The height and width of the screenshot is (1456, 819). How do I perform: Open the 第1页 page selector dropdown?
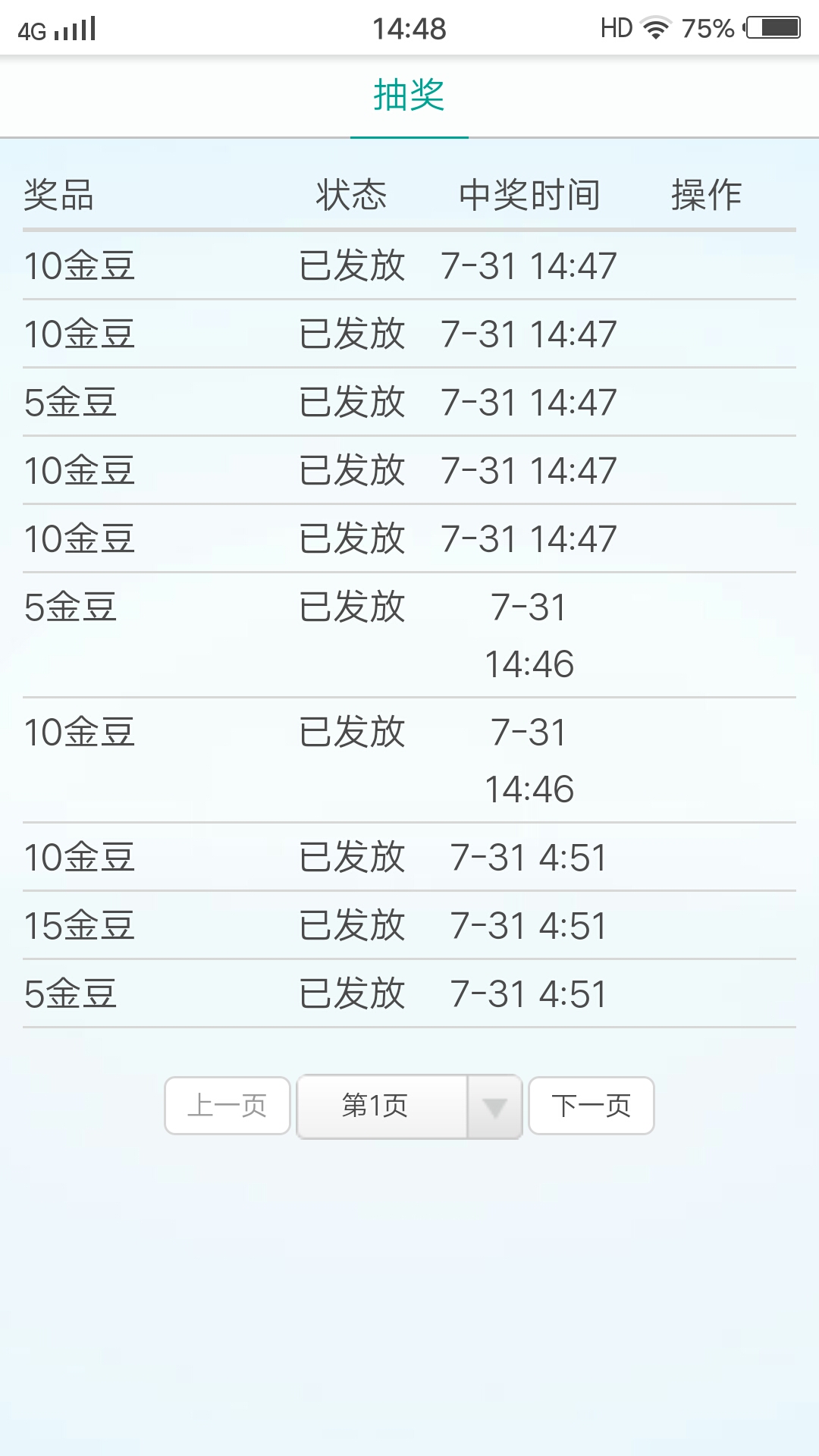pyautogui.click(x=409, y=1106)
